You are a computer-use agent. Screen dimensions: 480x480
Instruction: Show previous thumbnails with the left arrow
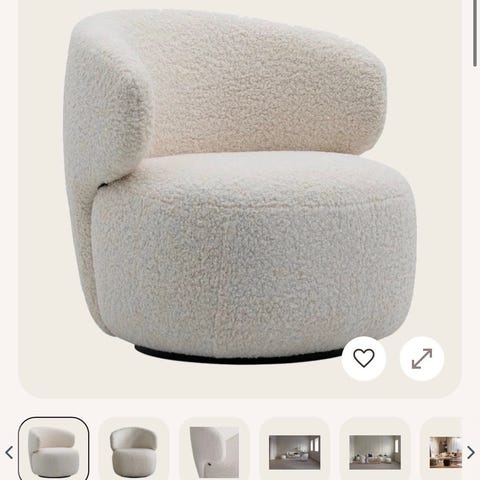(x=9, y=453)
